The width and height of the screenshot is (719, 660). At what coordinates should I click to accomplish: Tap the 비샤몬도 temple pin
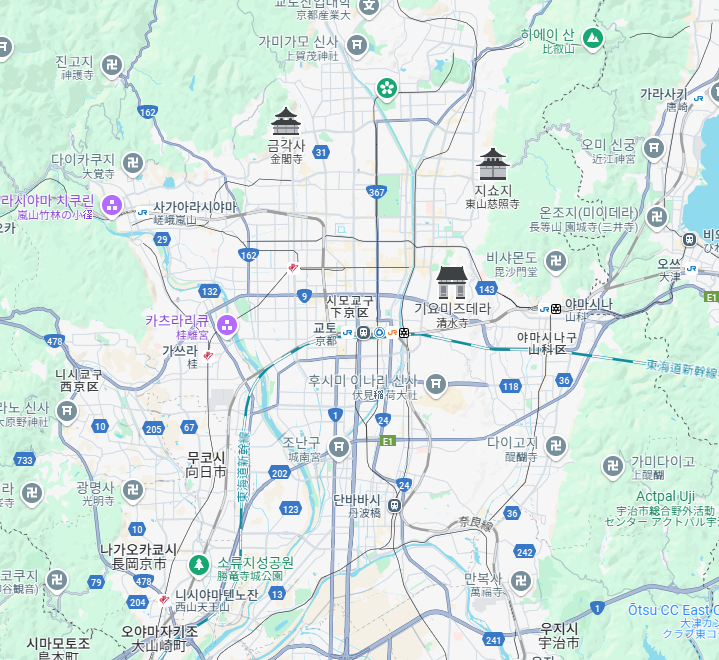click(x=556, y=261)
